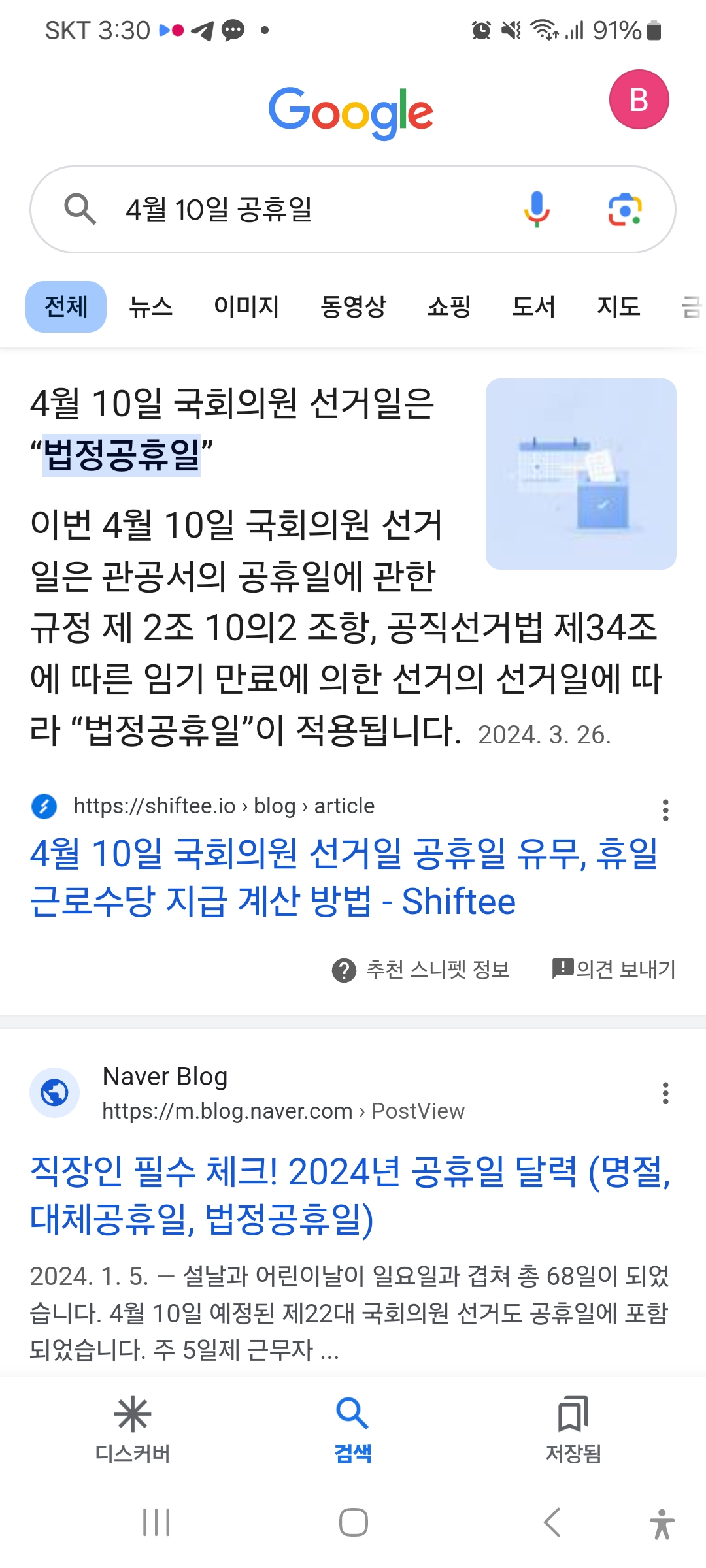The image size is (706, 1568).
Task: Open overflow menu for the shiftee.io result
Action: tap(665, 810)
